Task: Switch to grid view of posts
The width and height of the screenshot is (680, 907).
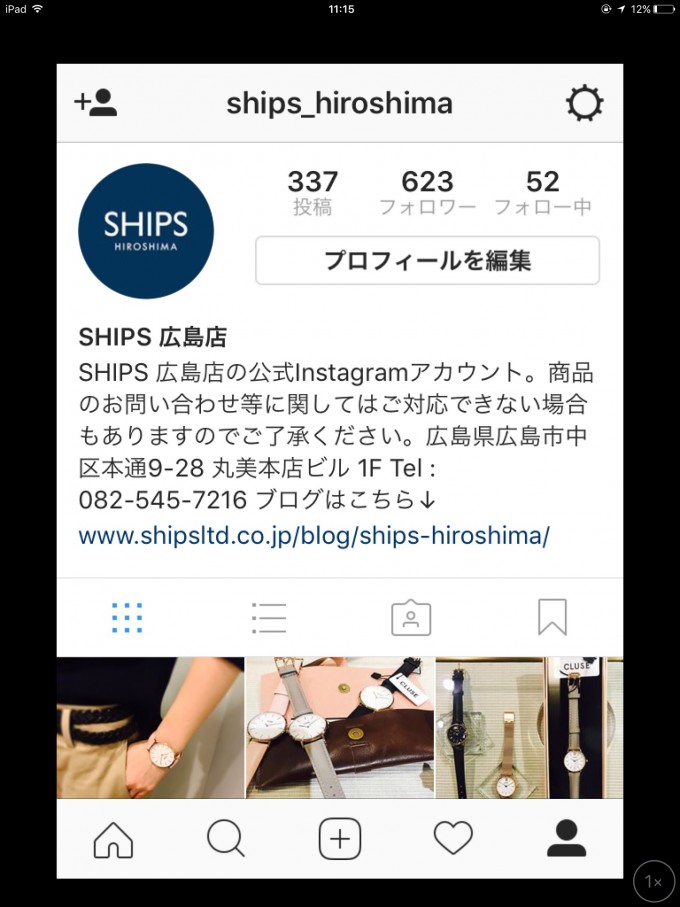Action: coord(127,618)
